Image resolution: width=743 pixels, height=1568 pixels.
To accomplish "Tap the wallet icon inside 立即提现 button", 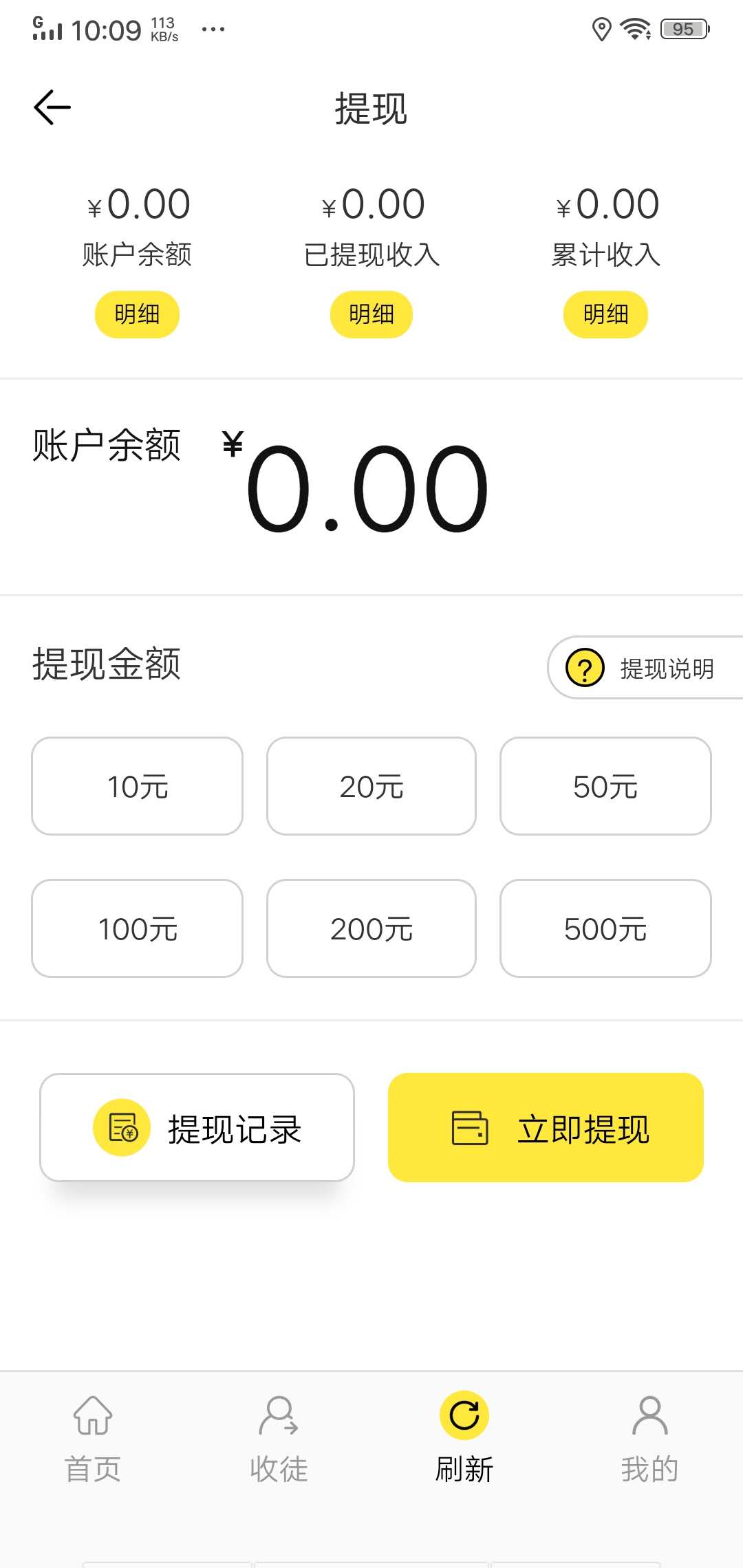I will (470, 1128).
